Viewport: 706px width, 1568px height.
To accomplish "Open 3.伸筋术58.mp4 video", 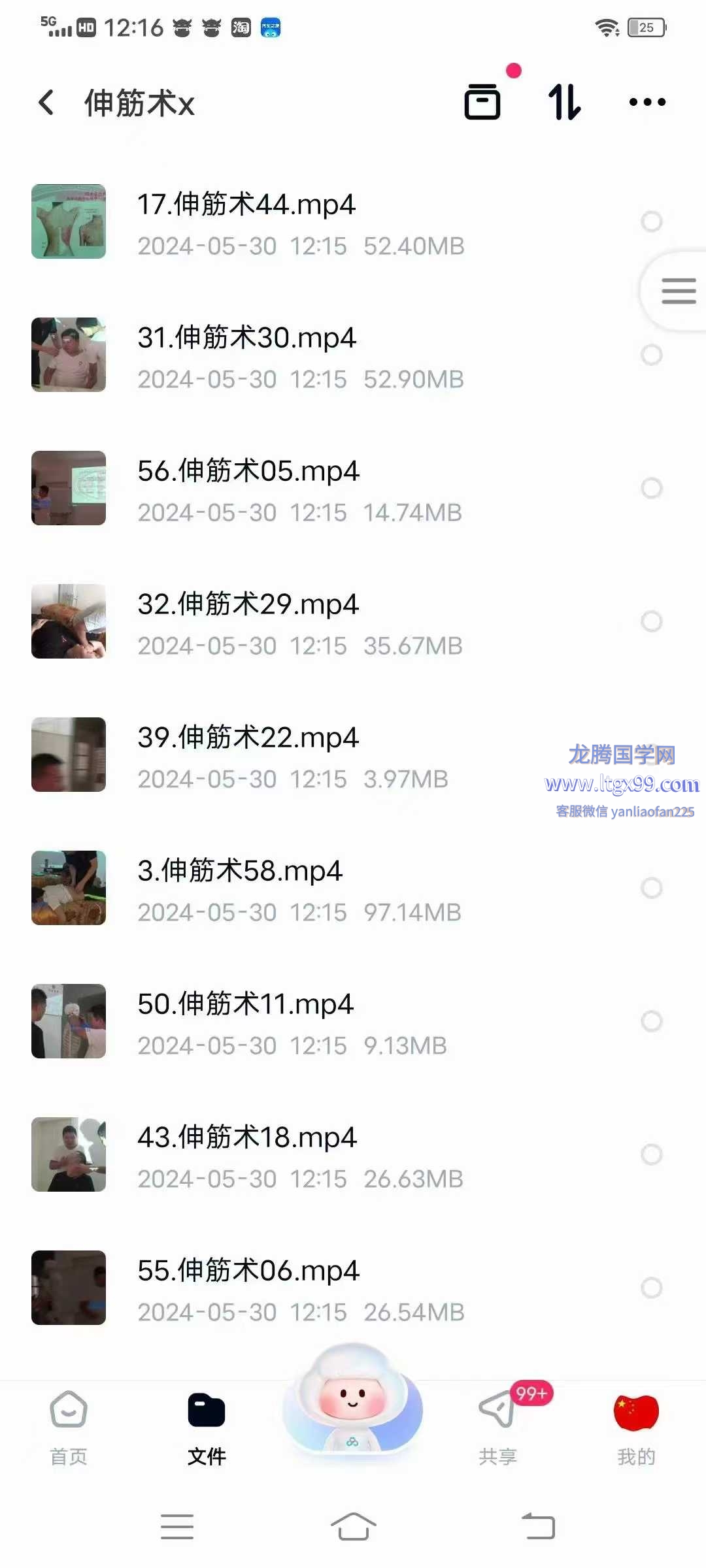I will (239, 872).
